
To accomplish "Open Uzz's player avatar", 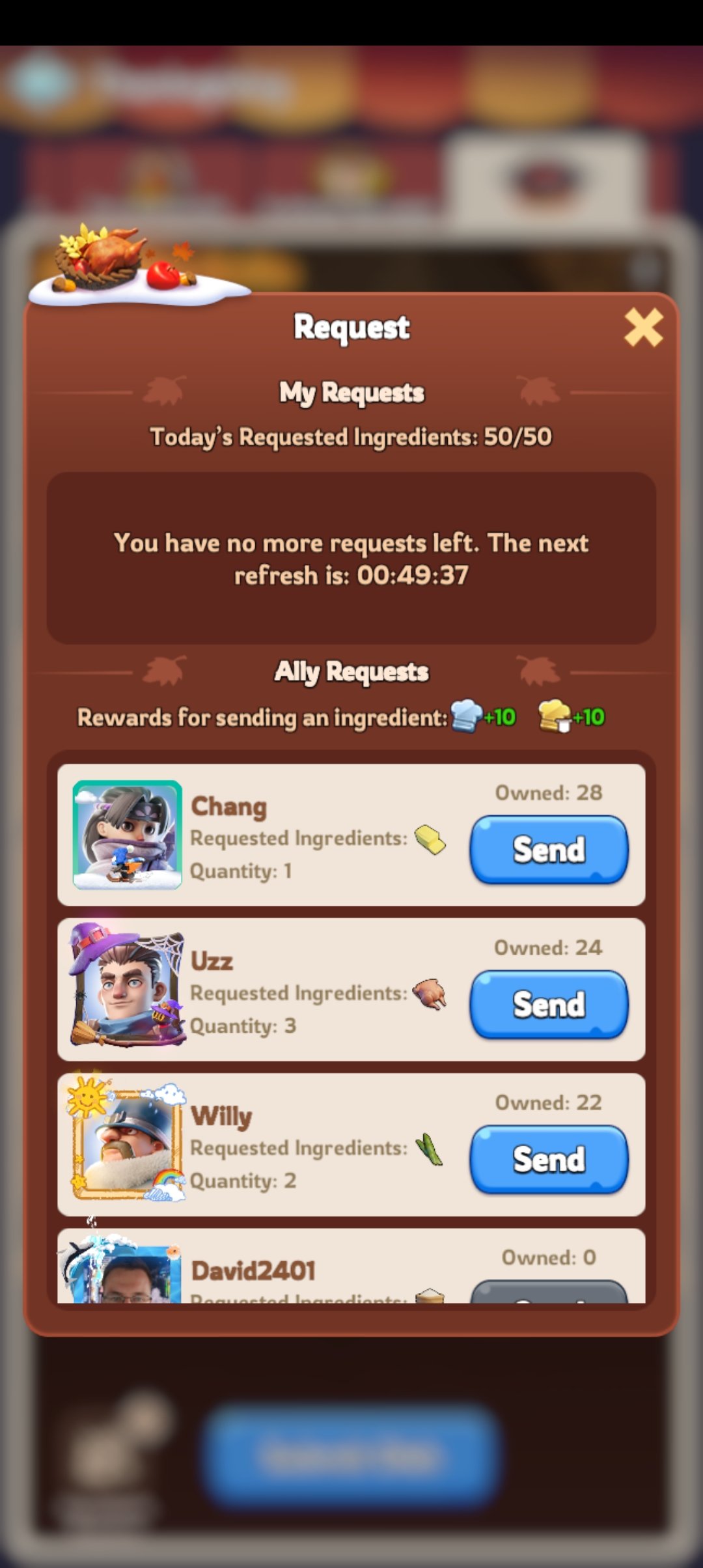I will click(x=128, y=988).
